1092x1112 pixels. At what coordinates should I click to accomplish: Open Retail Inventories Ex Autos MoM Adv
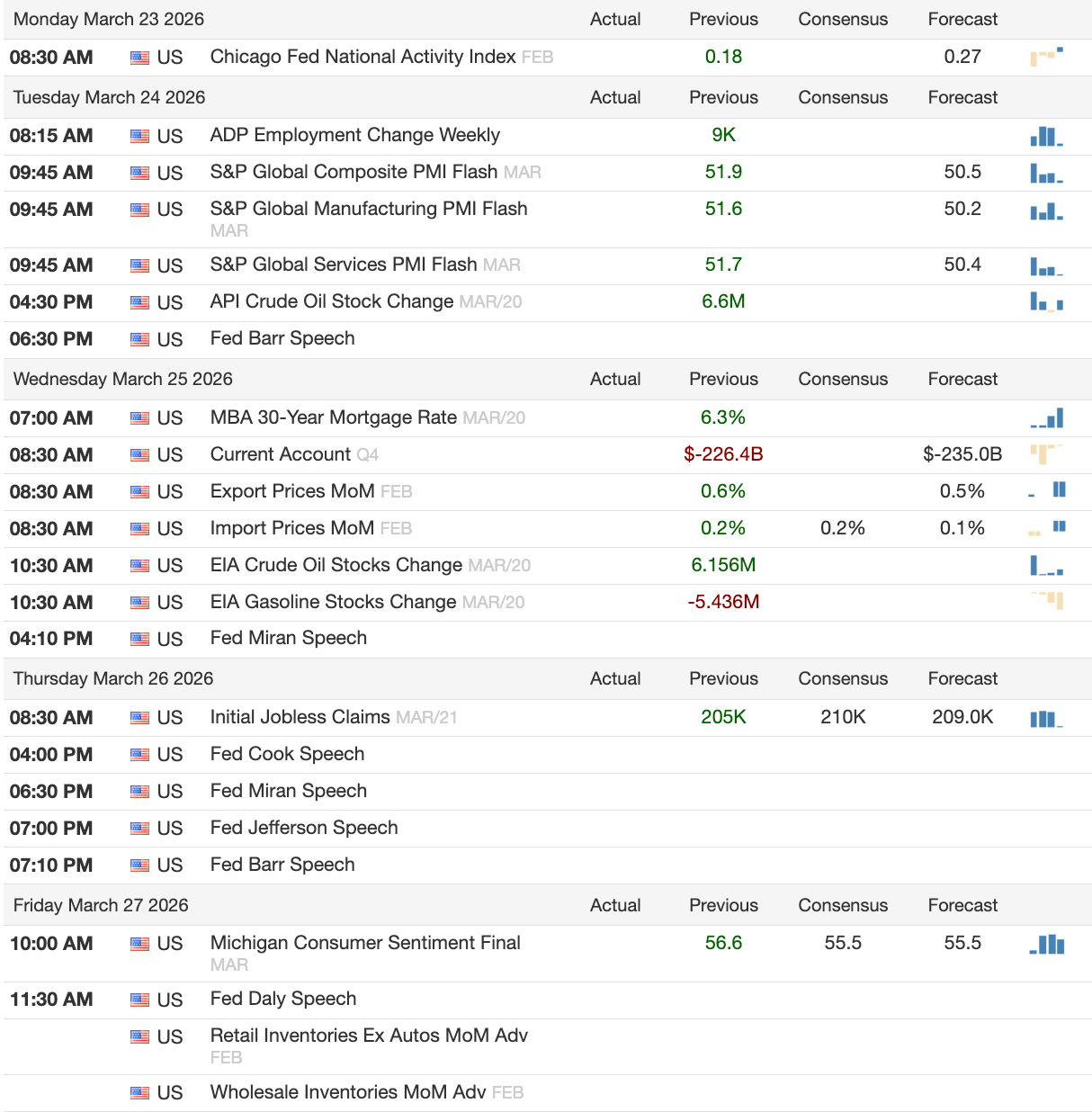click(369, 1036)
